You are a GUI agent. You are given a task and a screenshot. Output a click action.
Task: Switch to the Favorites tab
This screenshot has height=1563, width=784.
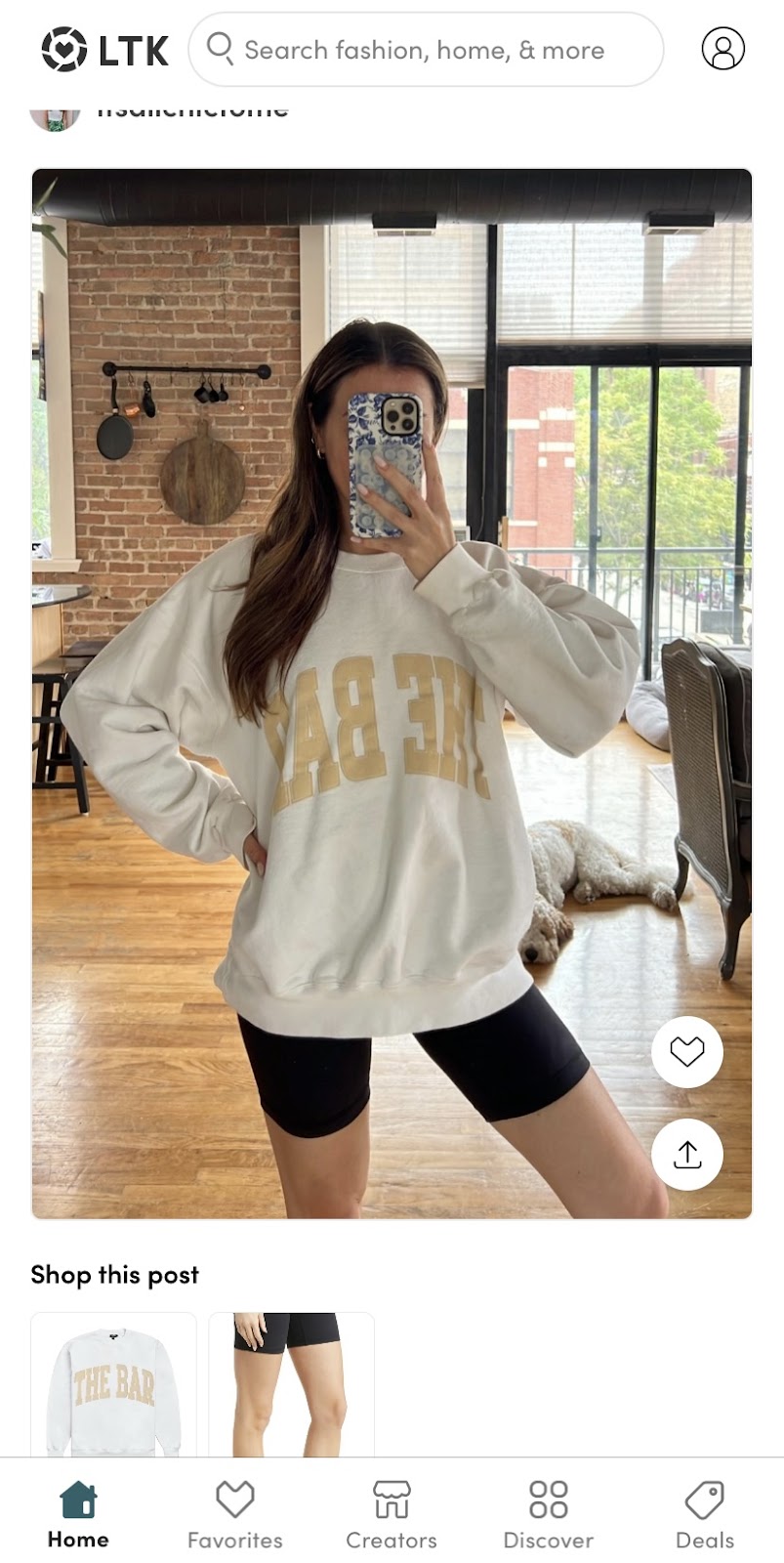point(234,1515)
